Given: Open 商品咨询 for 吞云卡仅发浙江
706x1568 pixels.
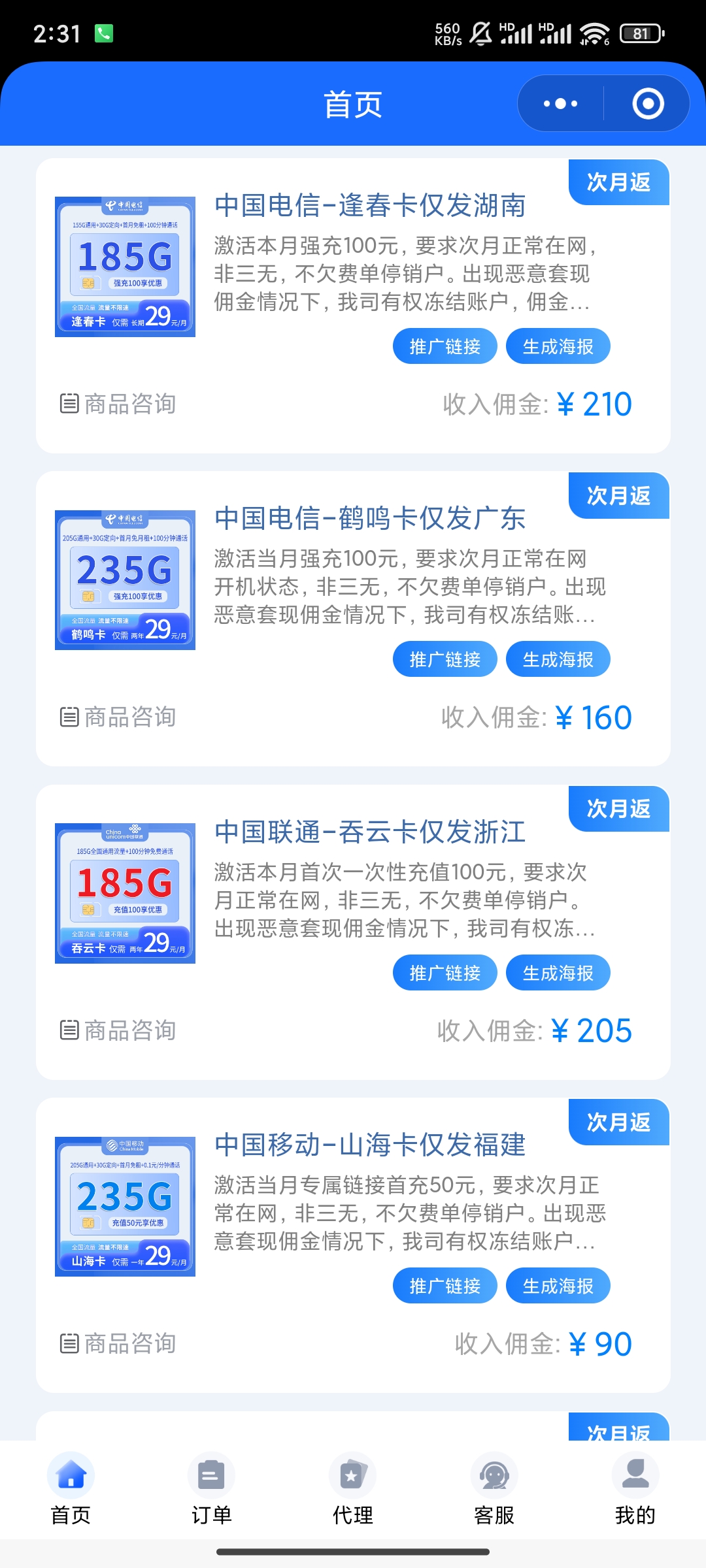Looking at the screenshot, I should click(118, 1030).
